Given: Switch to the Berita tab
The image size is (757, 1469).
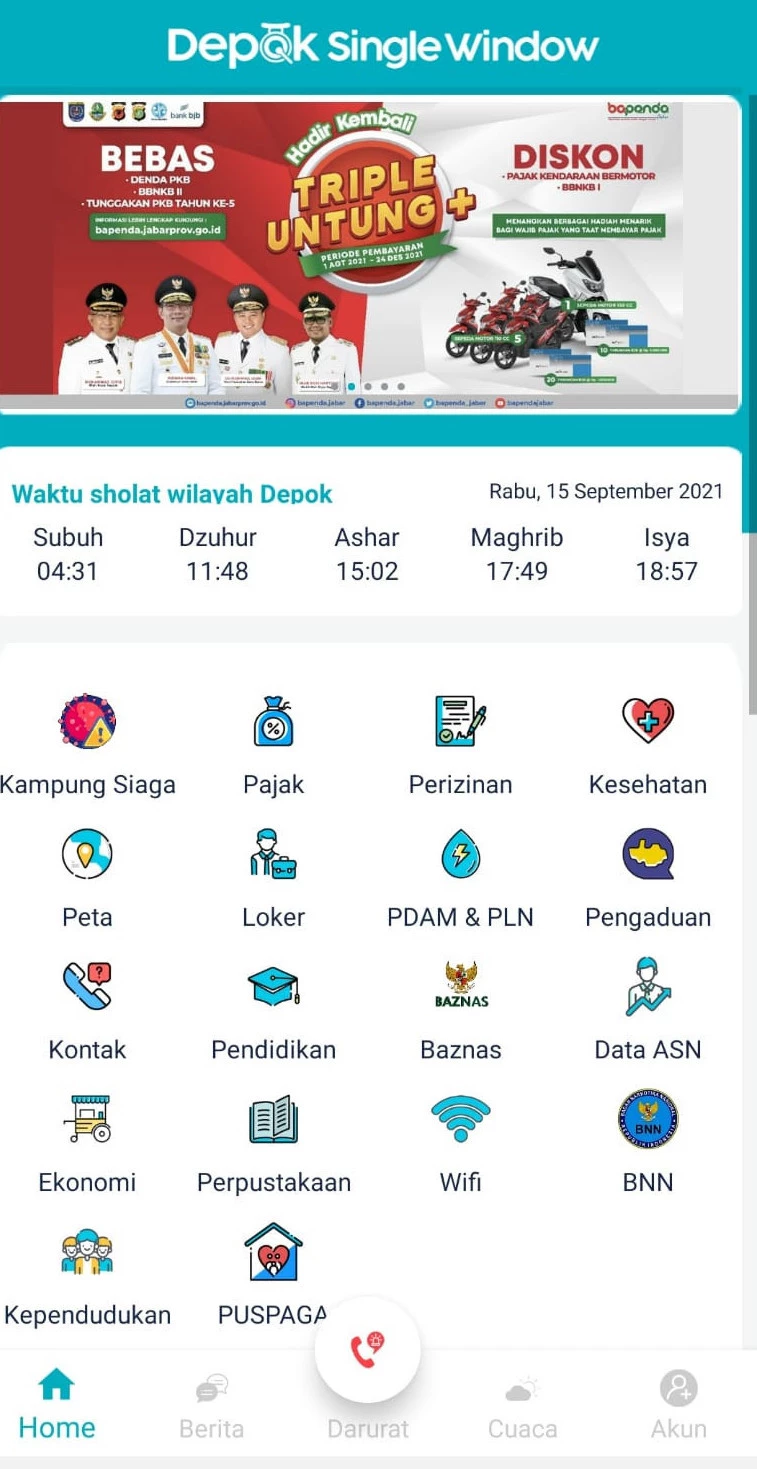Looking at the screenshot, I should click(211, 1407).
